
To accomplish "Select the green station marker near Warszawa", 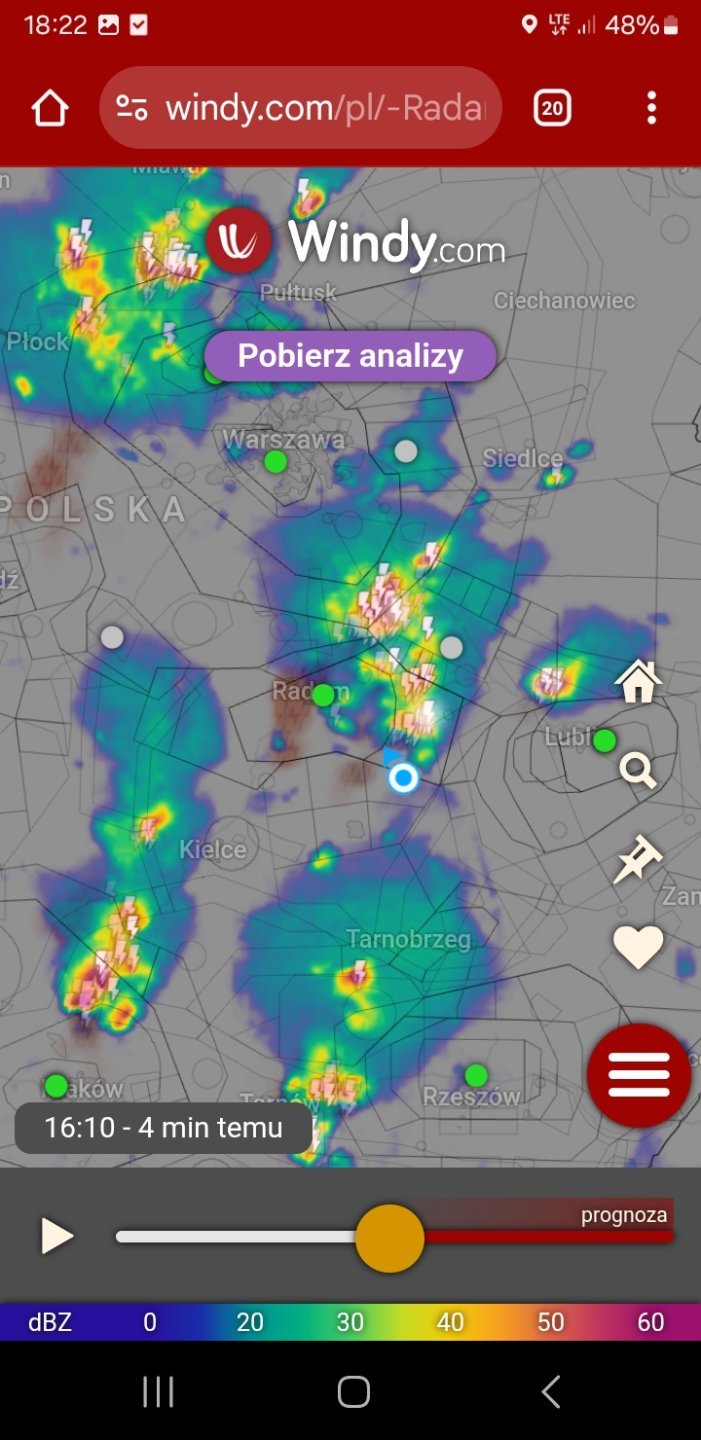I will click(276, 462).
